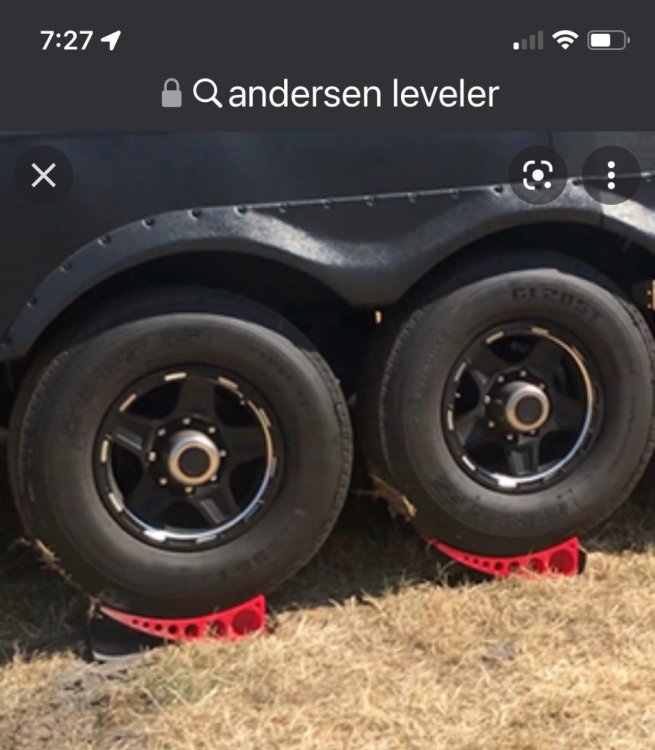Open visual search lens on image

pos(538,176)
